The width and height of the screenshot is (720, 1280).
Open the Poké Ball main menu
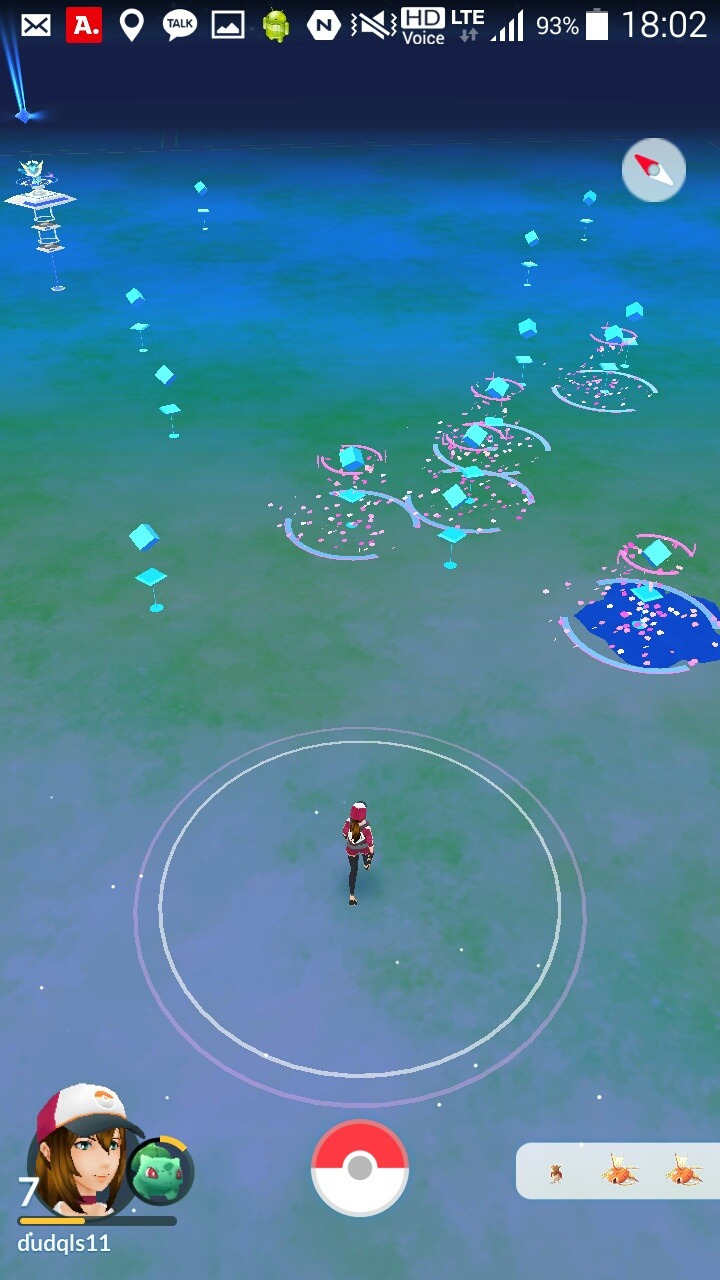pos(360,1168)
